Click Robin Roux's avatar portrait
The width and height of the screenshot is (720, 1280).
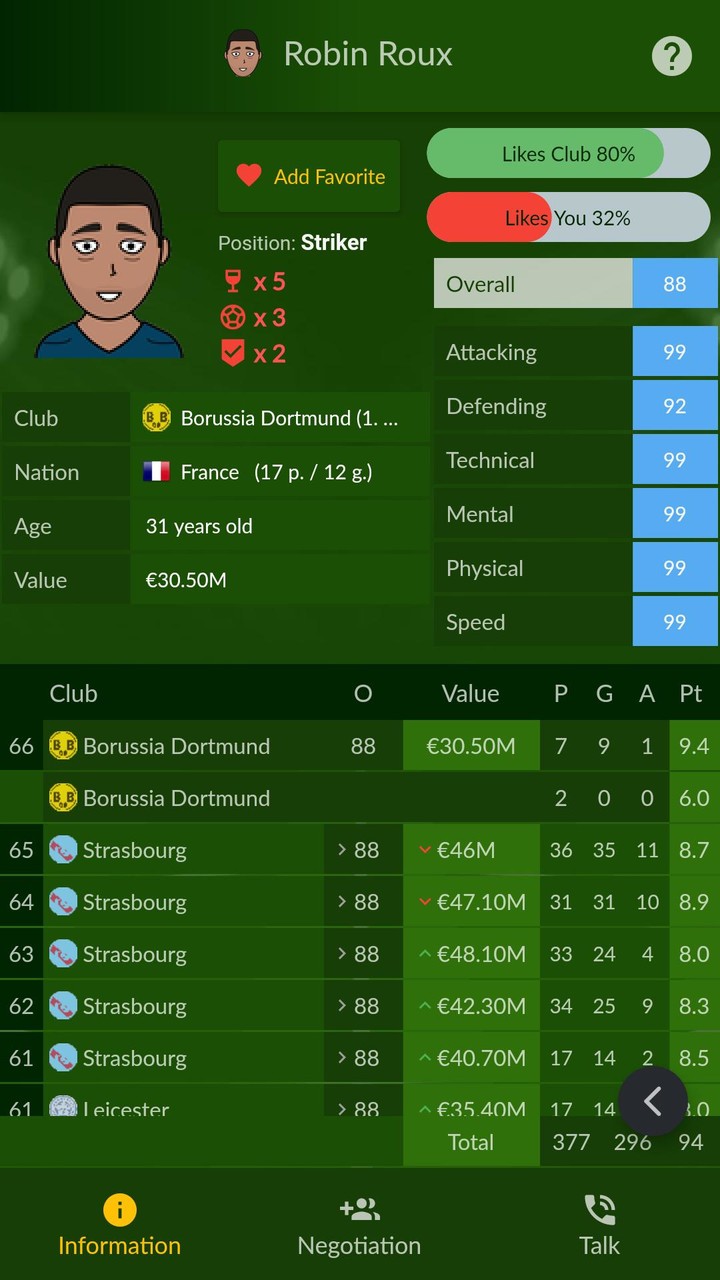[108, 258]
